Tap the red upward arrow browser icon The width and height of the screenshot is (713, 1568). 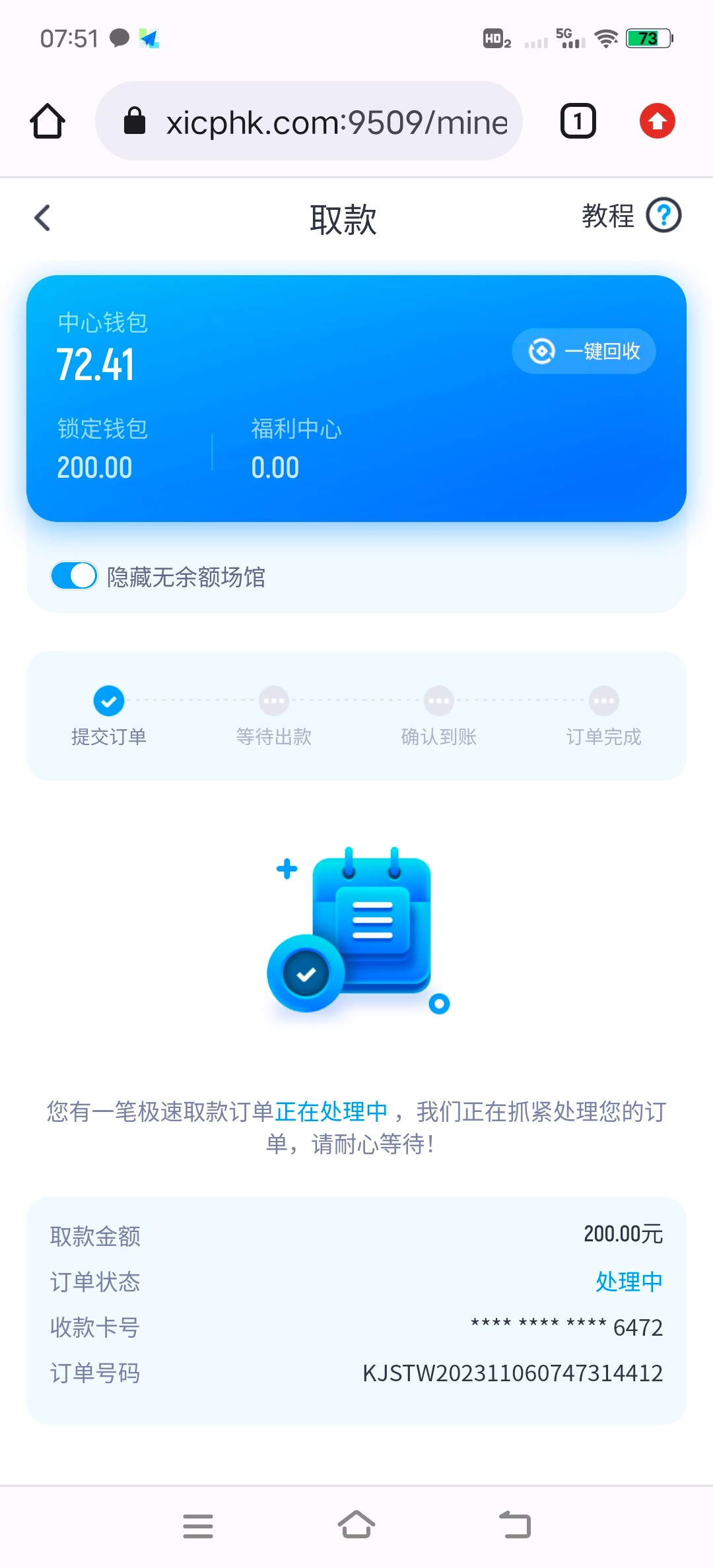click(657, 121)
